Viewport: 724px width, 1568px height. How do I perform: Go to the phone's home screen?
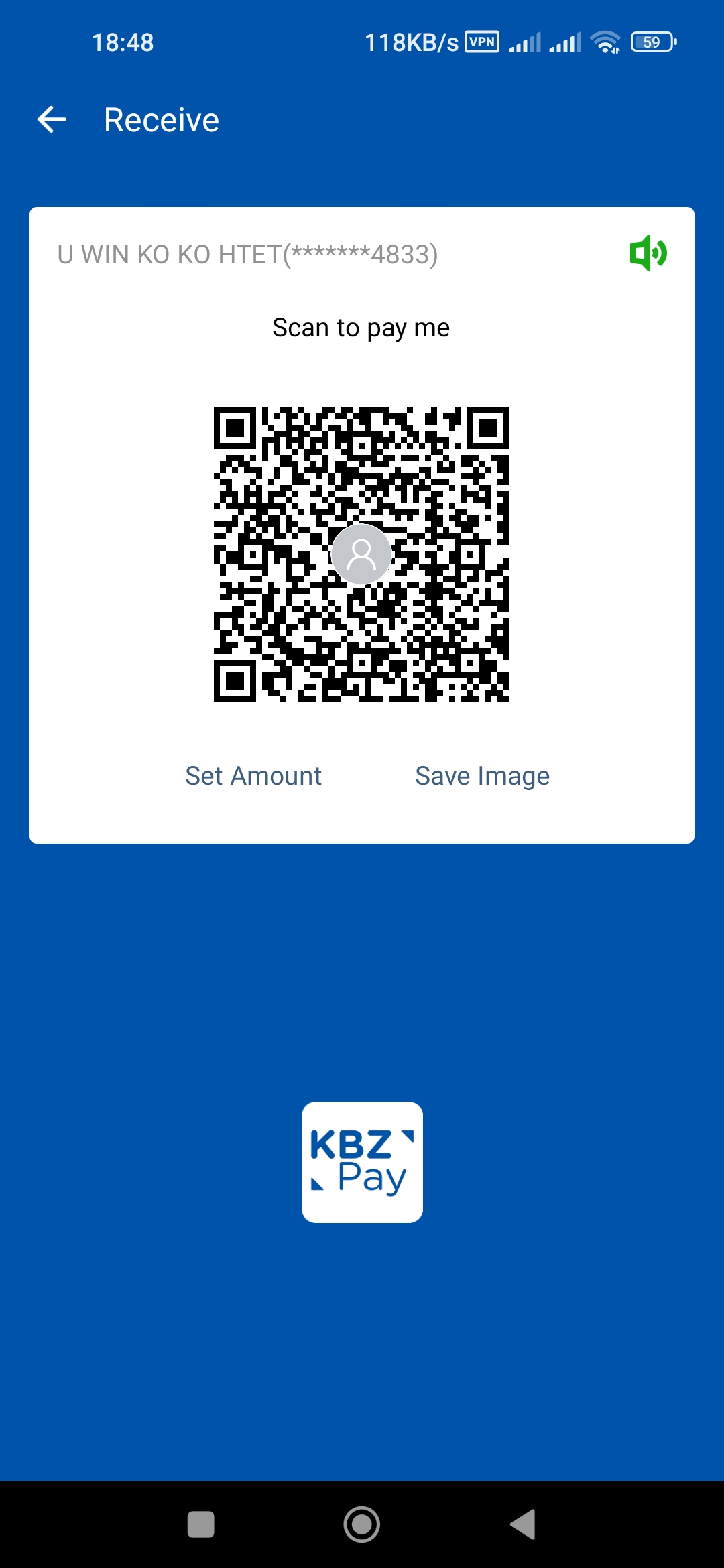[x=362, y=1524]
